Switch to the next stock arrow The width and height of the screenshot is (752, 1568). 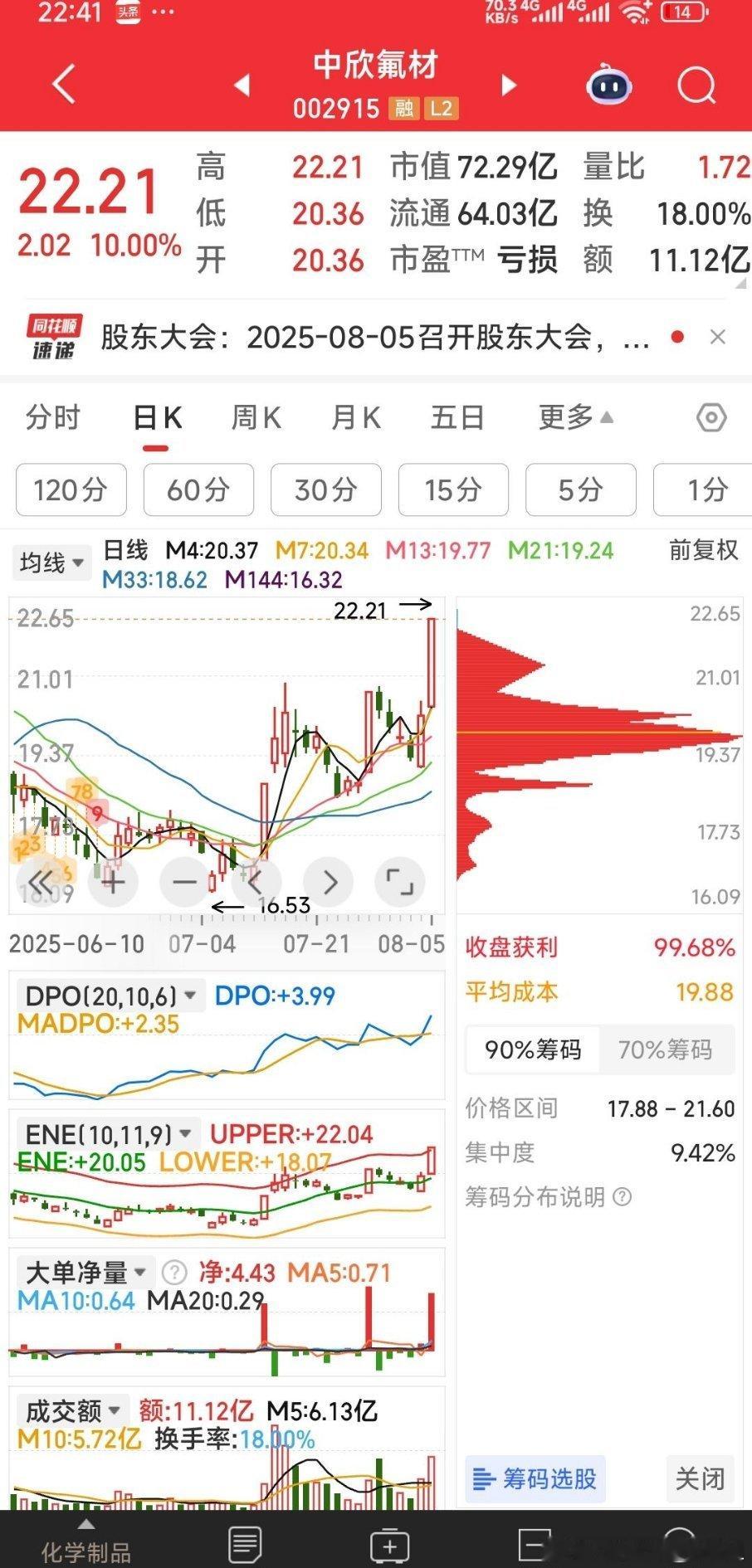pyautogui.click(x=509, y=85)
